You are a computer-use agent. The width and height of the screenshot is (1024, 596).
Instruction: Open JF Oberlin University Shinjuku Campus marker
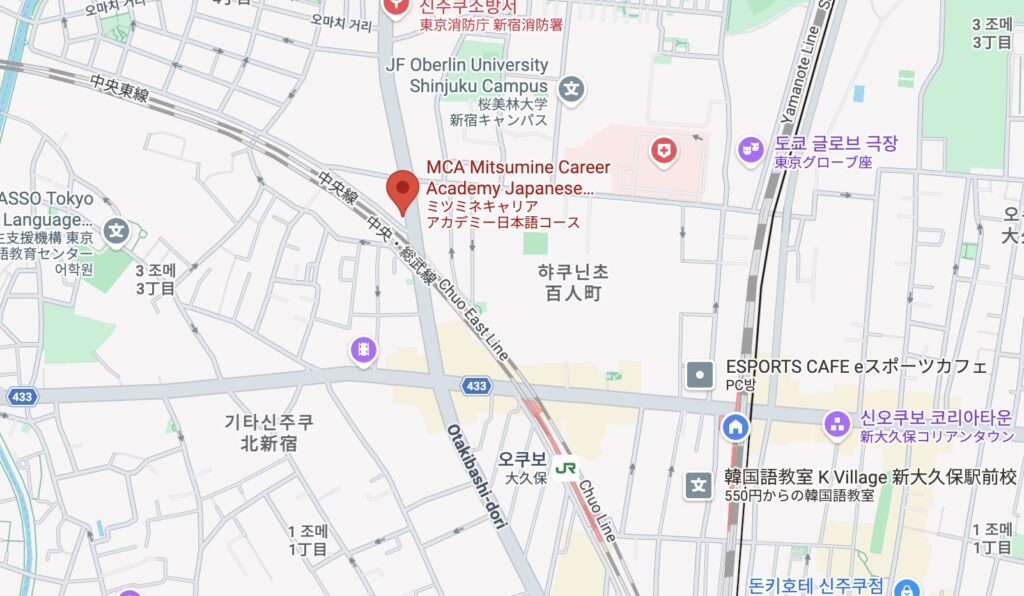pyautogui.click(x=572, y=89)
